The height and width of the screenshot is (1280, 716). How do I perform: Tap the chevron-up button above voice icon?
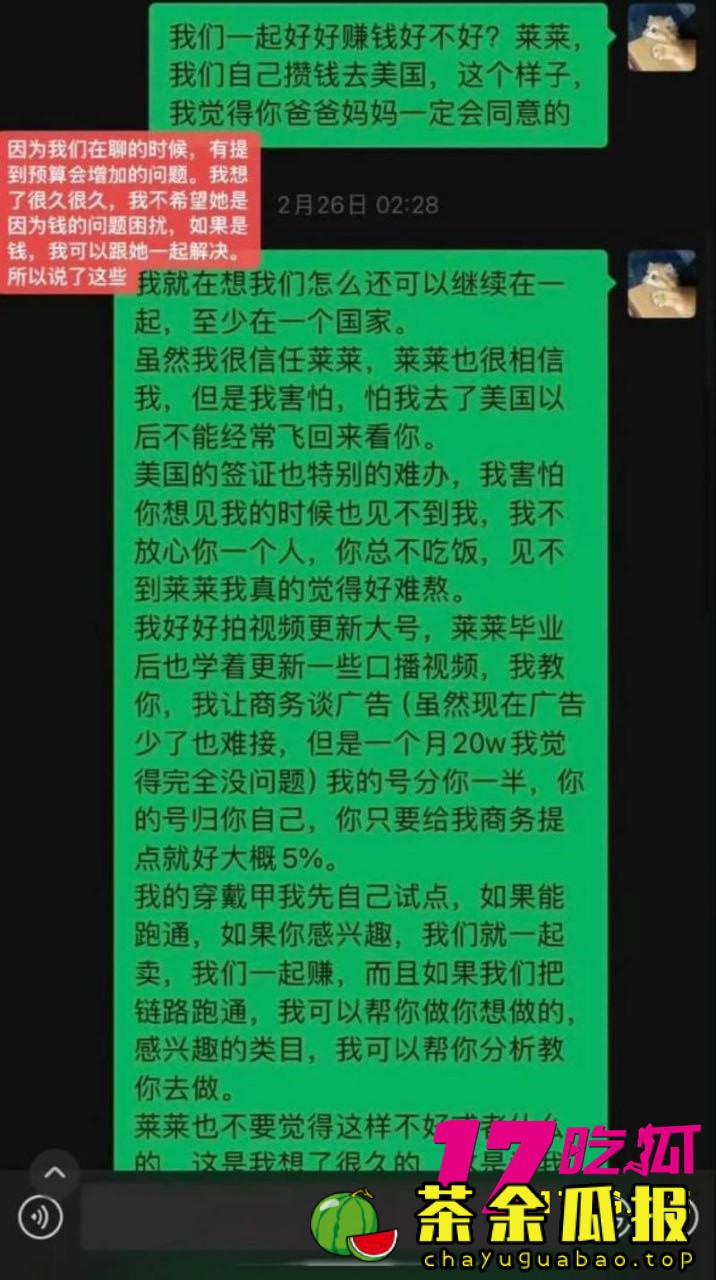[x=54, y=1172]
